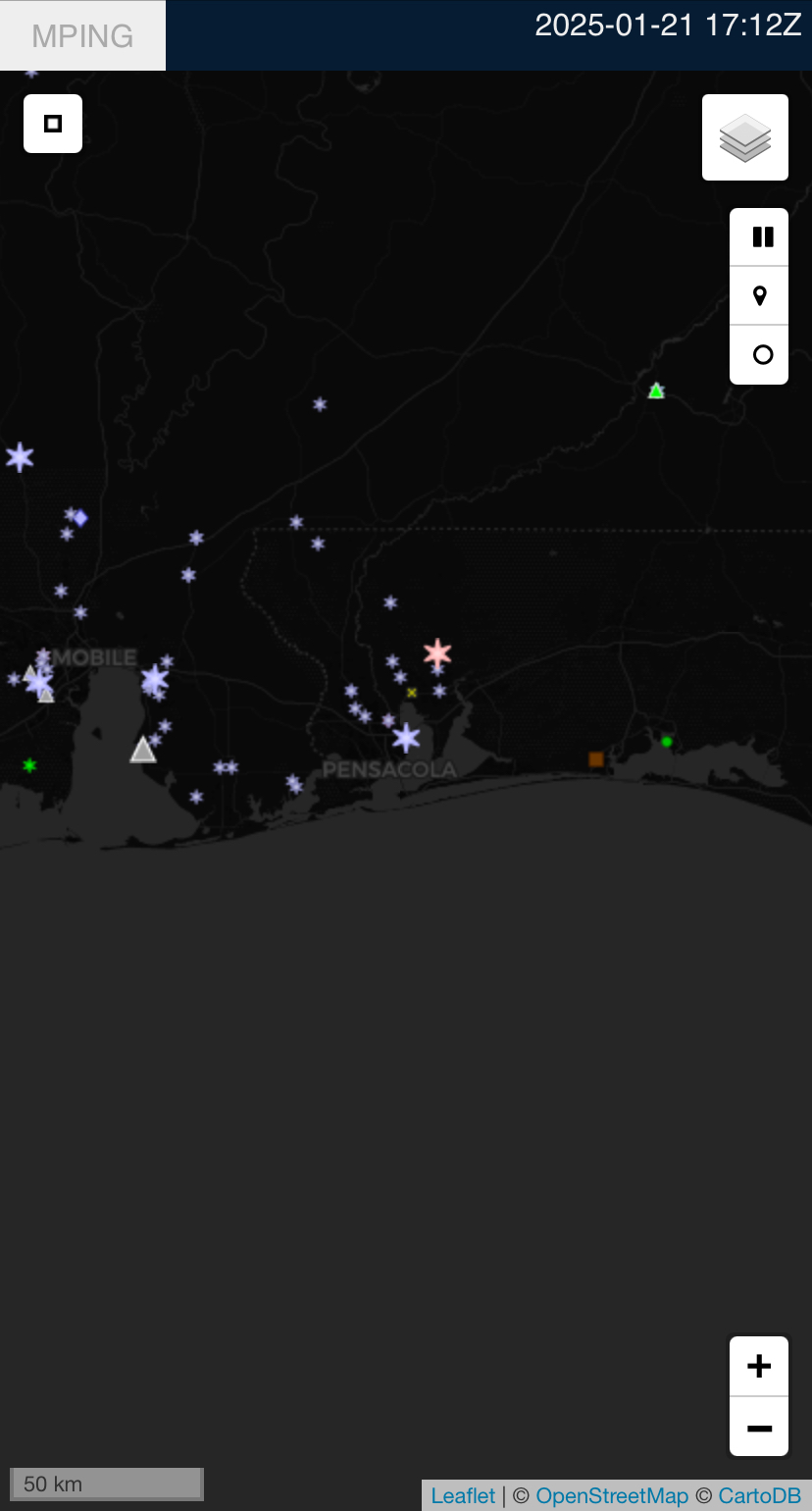Open the Leaflet attribution link
812x1511 pixels.
coord(463,1495)
